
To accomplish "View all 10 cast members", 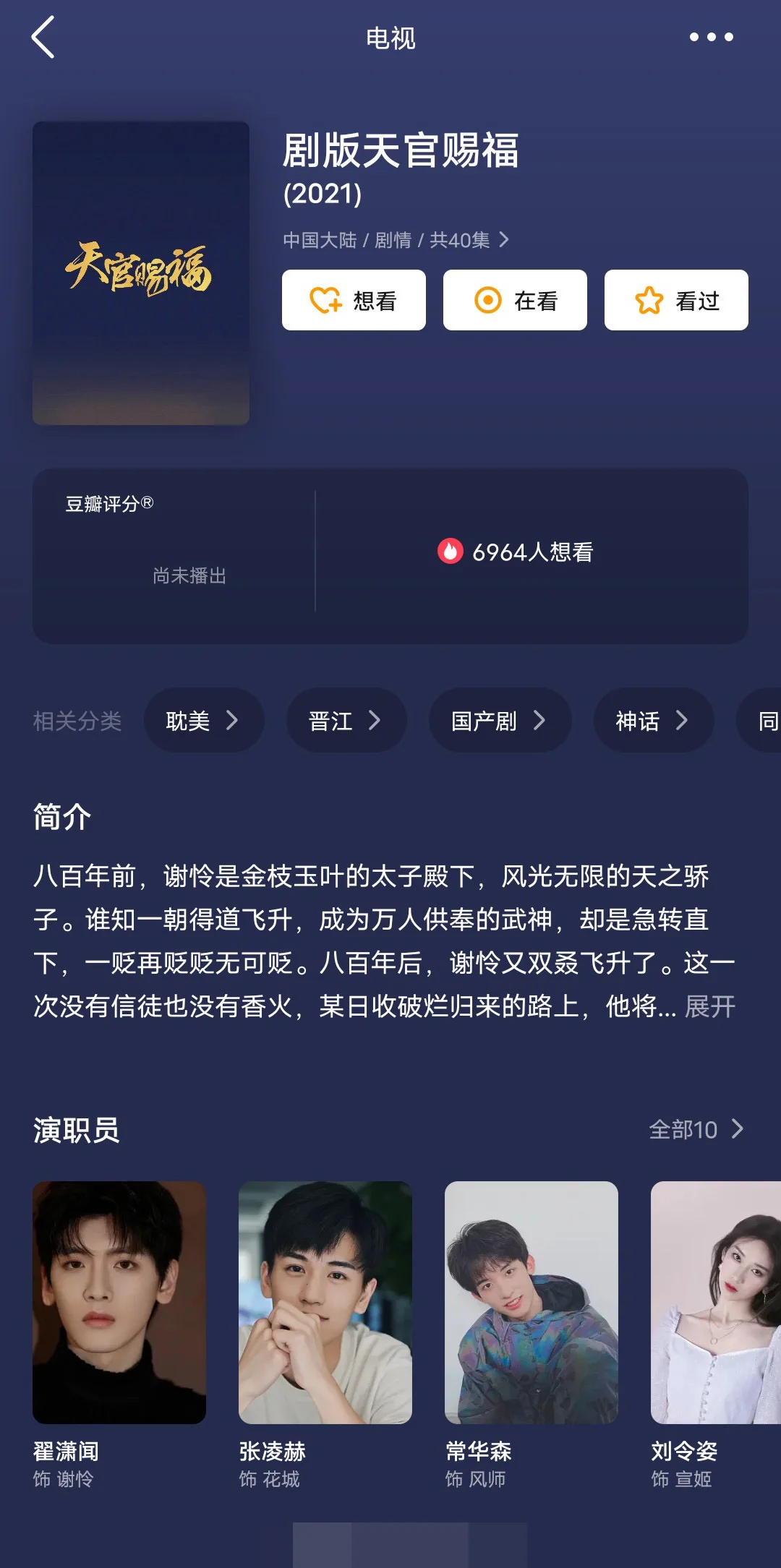I will coord(696,1129).
